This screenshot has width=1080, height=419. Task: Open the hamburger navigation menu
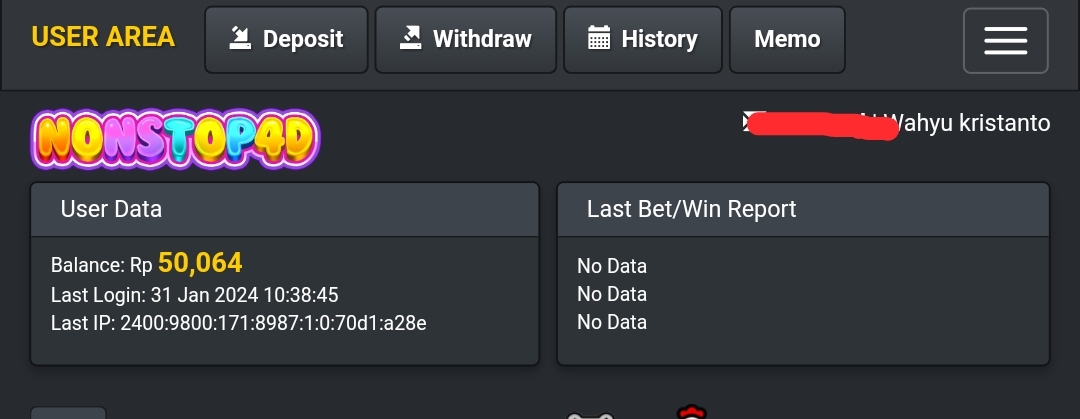pyautogui.click(x=1005, y=40)
